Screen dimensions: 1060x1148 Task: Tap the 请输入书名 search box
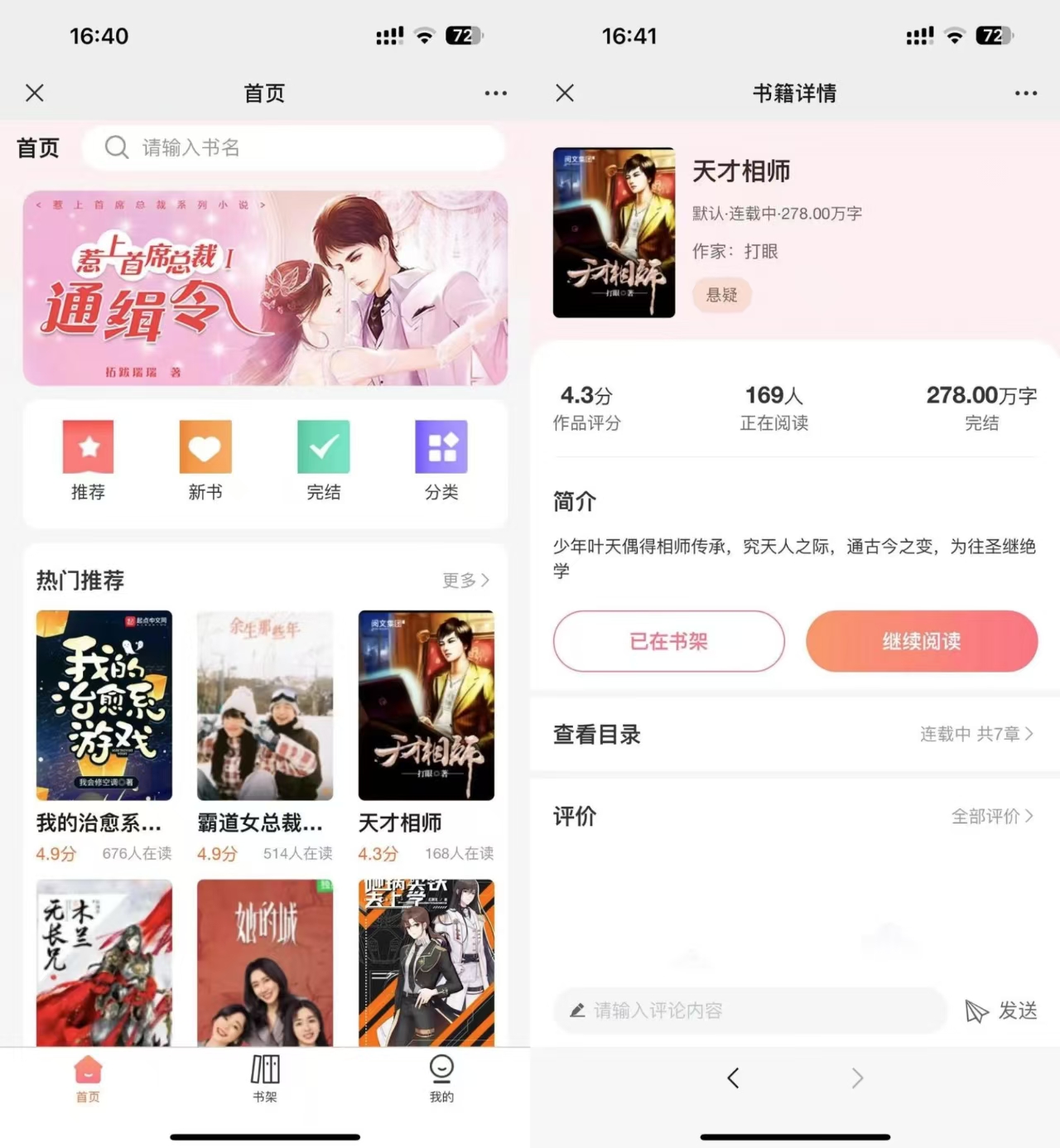294,147
